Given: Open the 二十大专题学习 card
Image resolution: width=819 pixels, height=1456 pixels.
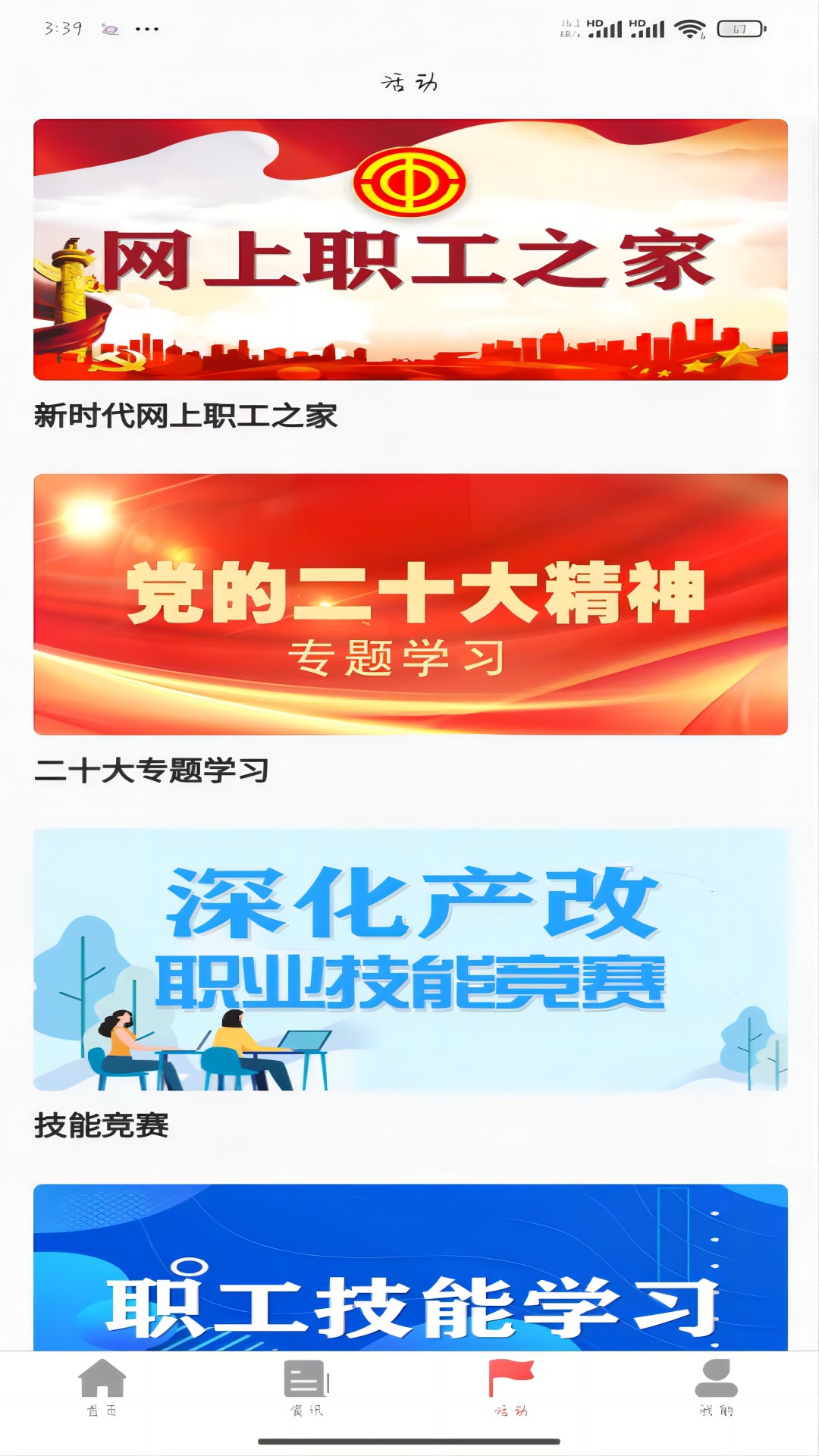Looking at the screenshot, I should pyautogui.click(x=410, y=604).
